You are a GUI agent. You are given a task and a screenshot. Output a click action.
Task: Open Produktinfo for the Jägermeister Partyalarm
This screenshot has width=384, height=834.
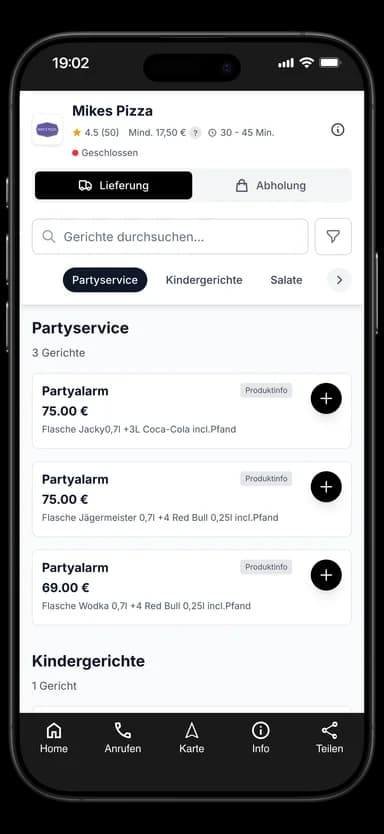(x=266, y=479)
